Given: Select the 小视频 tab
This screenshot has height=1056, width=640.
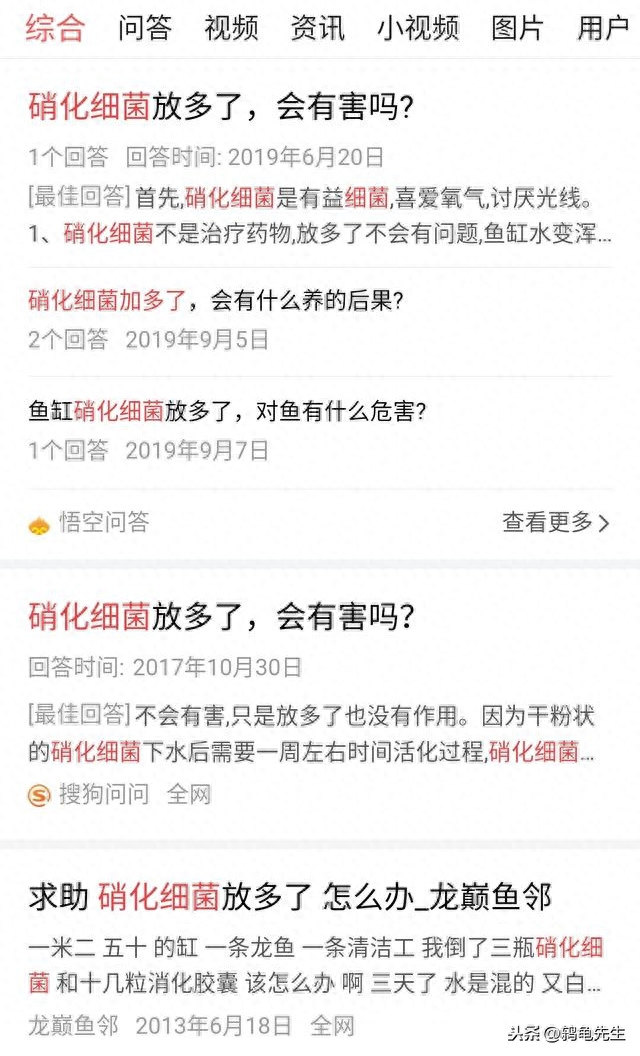Looking at the screenshot, I should click(x=418, y=28).
